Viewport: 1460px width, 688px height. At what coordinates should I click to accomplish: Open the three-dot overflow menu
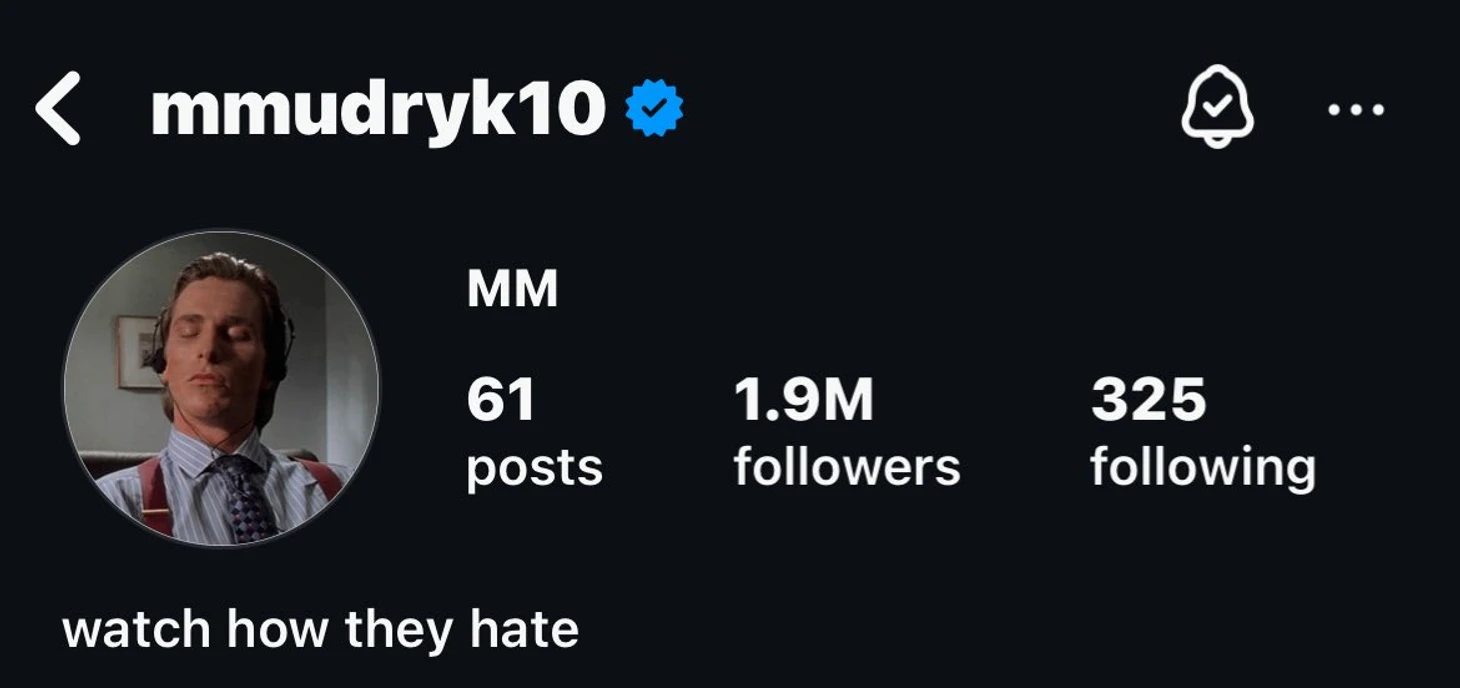coord(1356,110)
